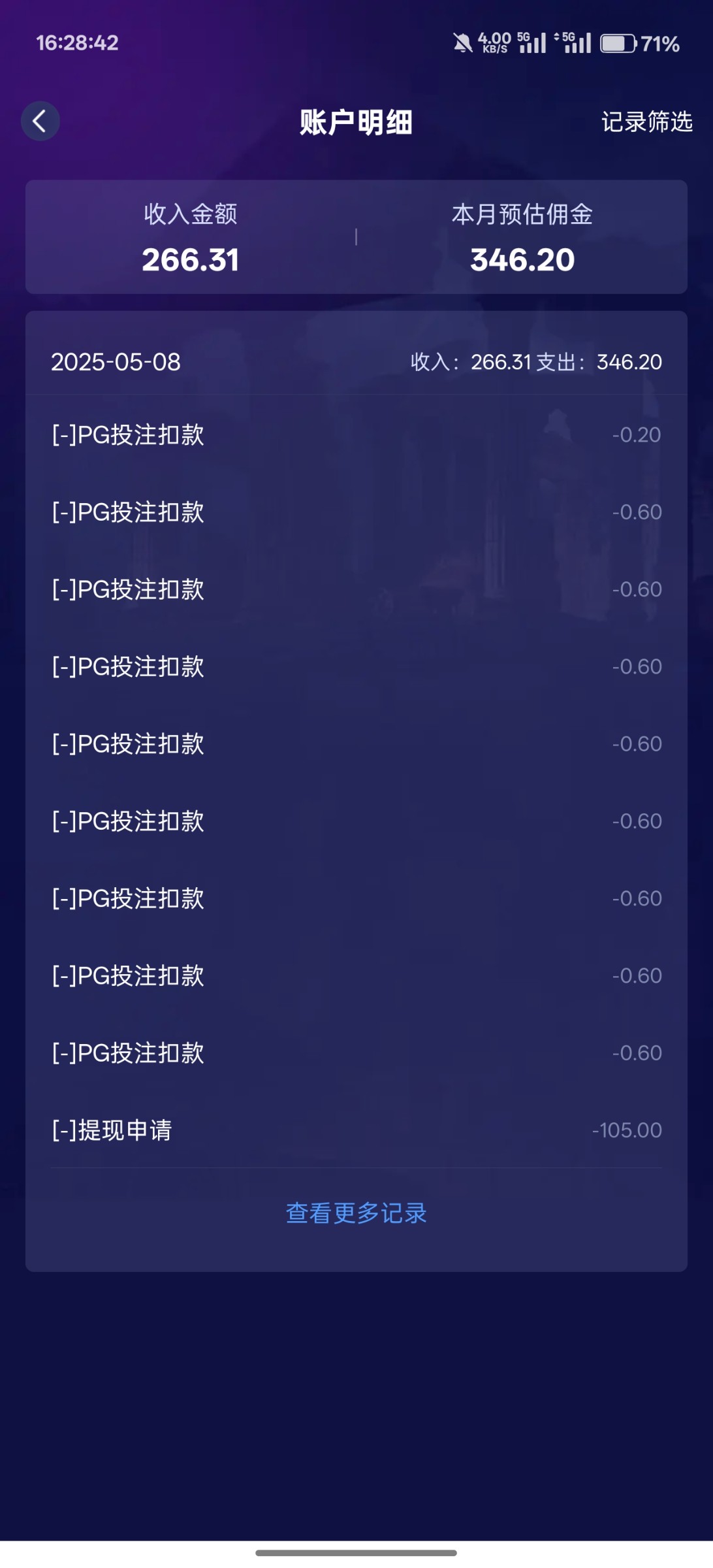Open 记录筛选 record filter
Image resolution: width=713 pixels, height=1568 pixels.
point(646,122)
